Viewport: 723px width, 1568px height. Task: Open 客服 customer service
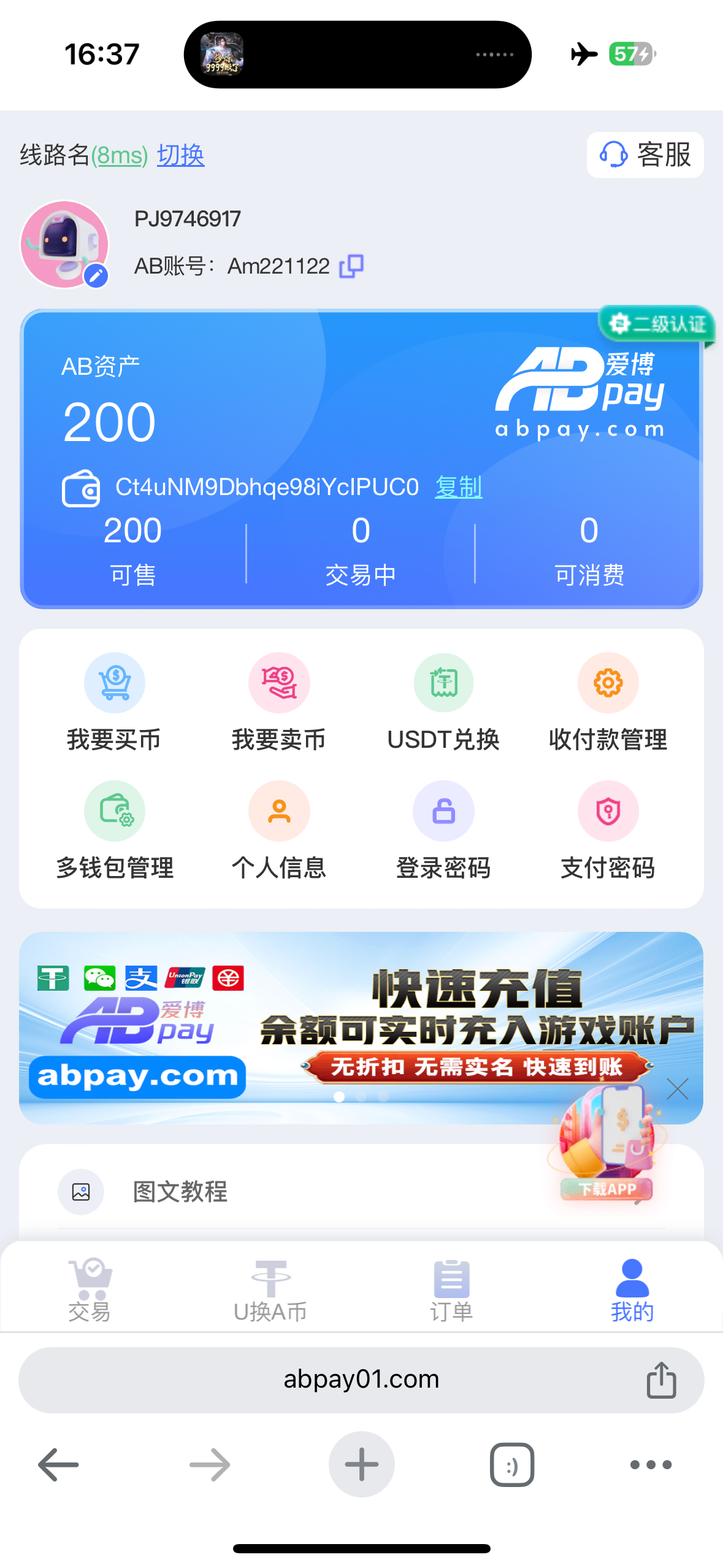(645, 155)
